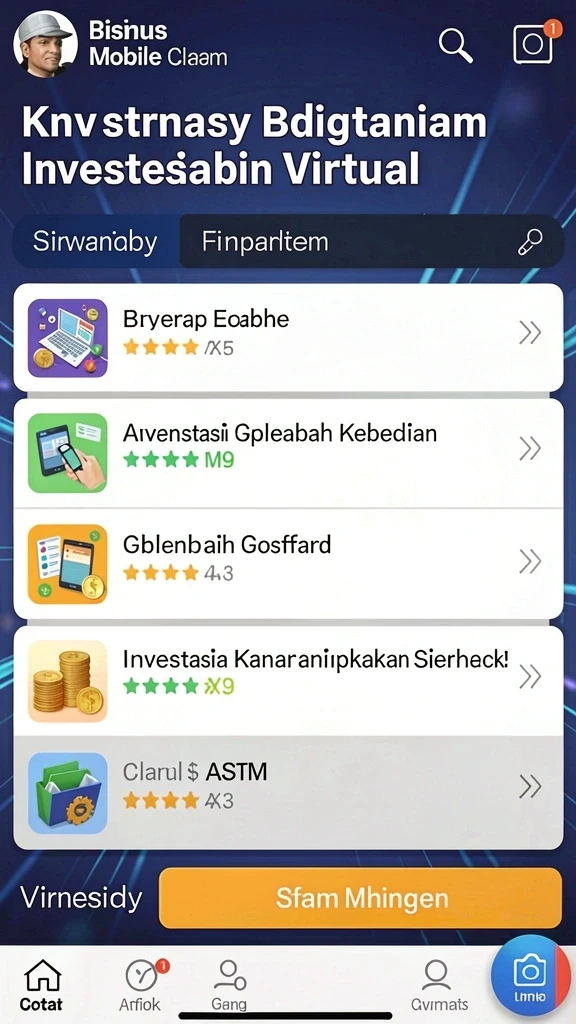
Task: Tap the Finparltem search field
Action: pos(371,242)
